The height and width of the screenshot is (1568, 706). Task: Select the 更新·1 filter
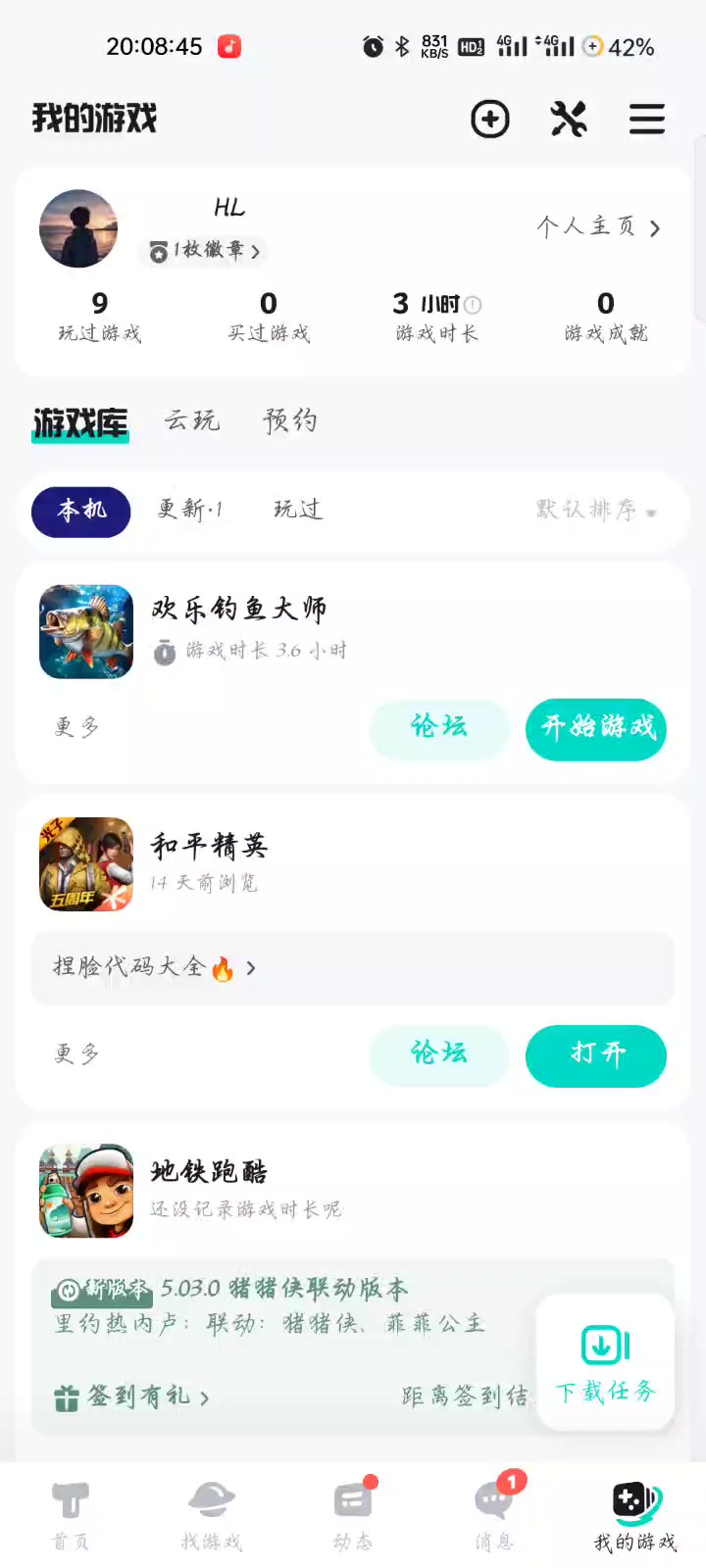(190, 510)
